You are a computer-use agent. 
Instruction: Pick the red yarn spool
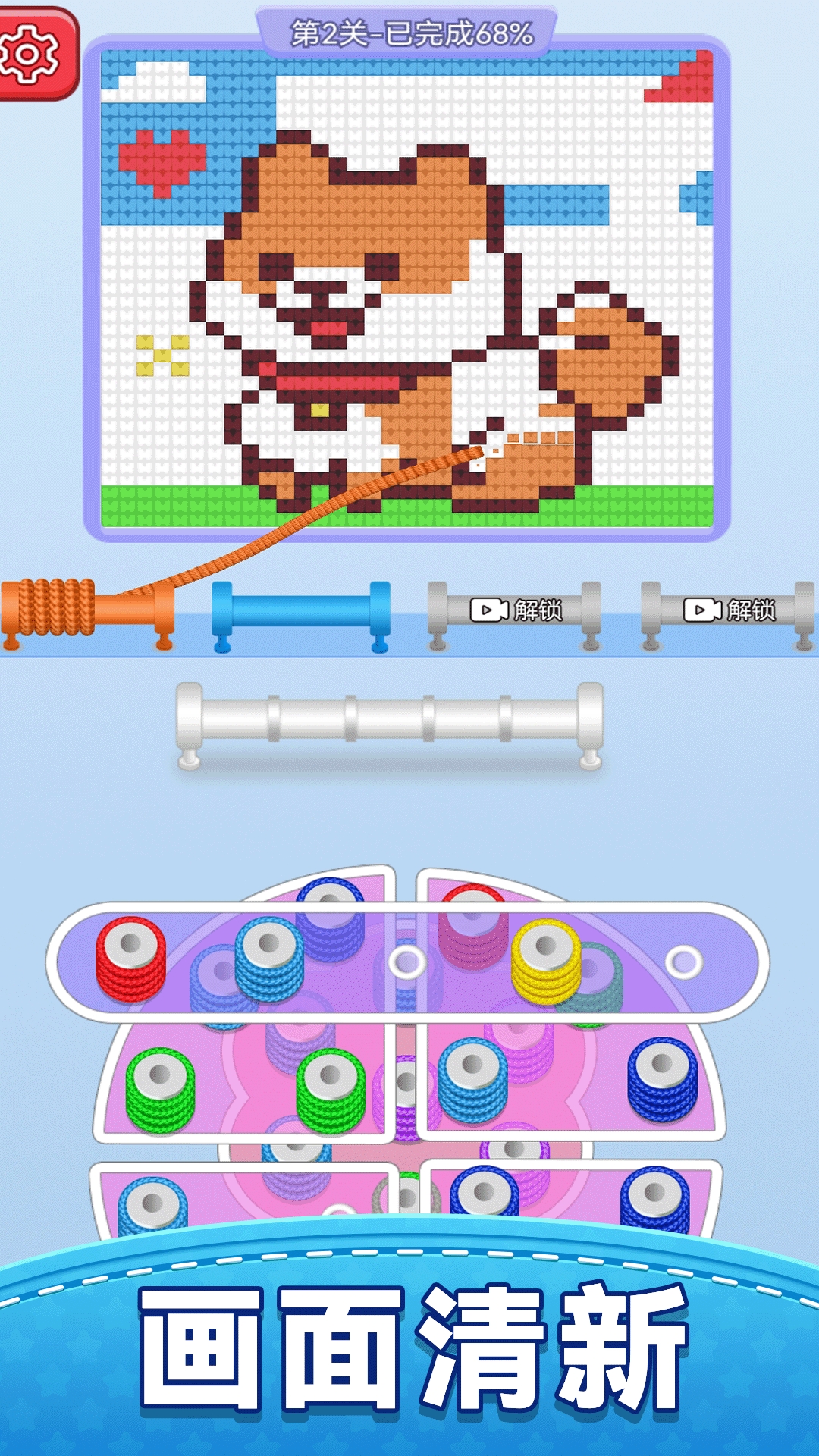pyautogui.click(x=130, y=959)
